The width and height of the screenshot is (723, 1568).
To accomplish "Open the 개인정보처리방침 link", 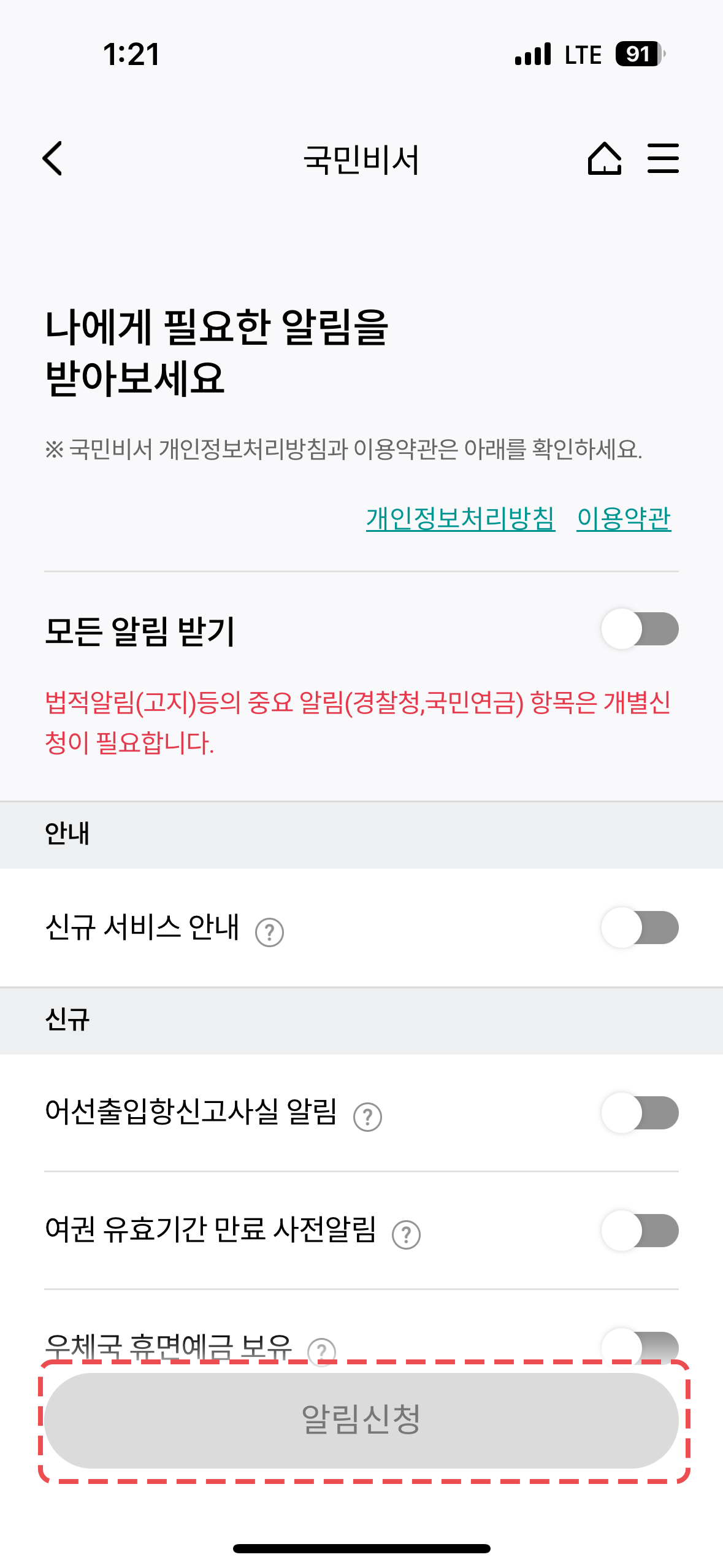I will (460, 519).
